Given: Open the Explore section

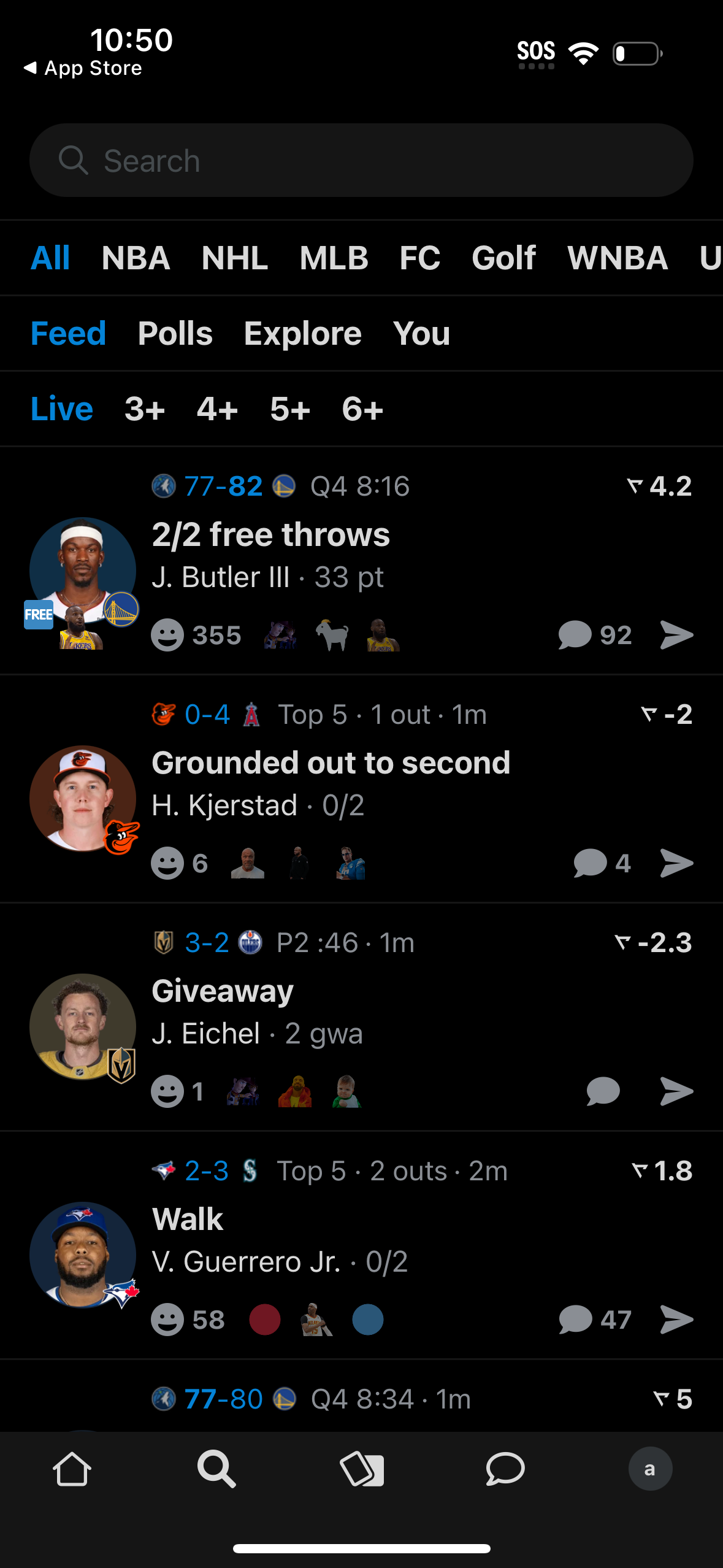Looking at the screenshot, I should click(x=302, y=333).
